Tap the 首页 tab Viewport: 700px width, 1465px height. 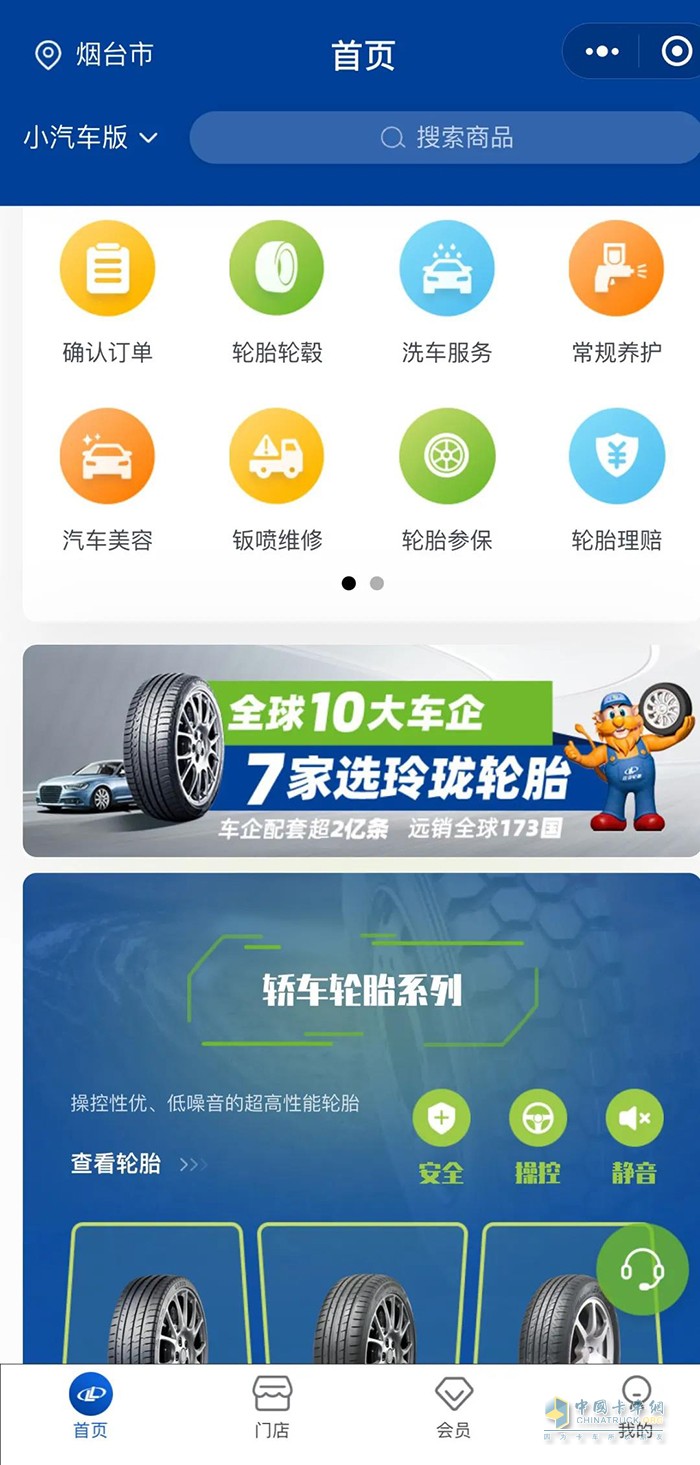pos(91,1406)
